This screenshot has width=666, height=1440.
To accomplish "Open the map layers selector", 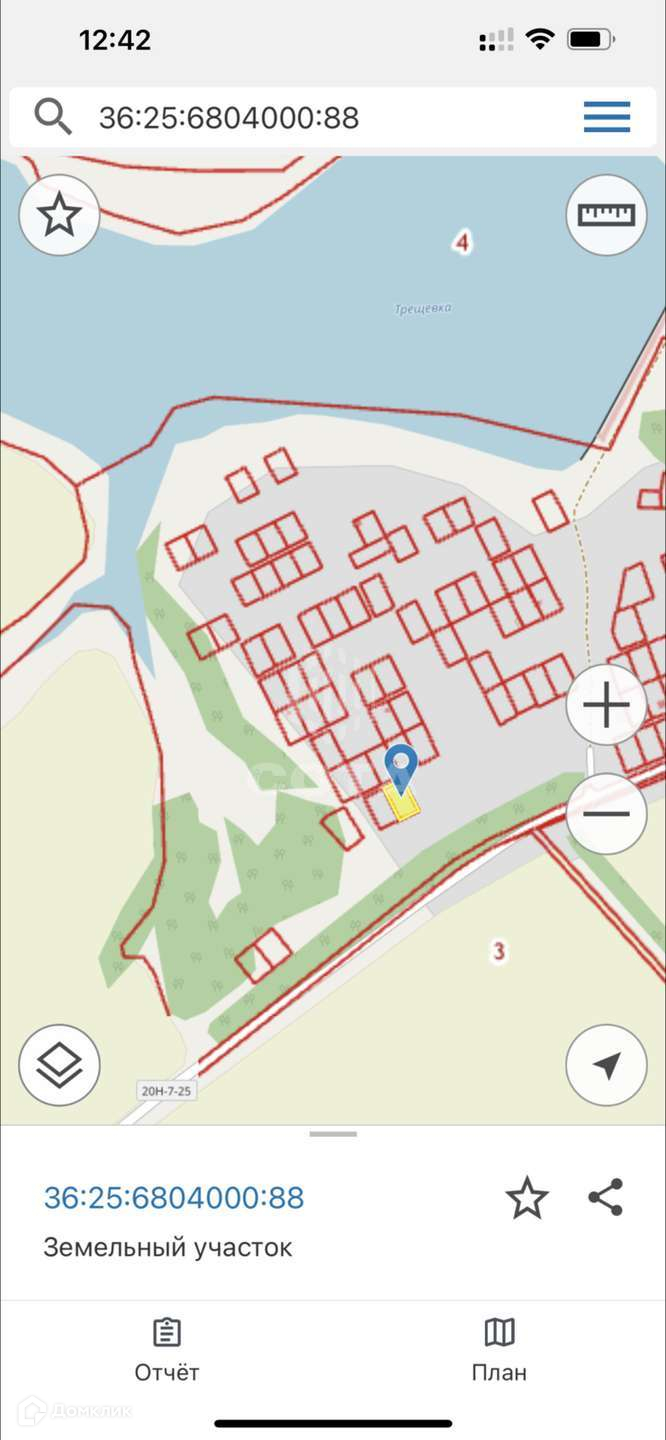I will pos(59,1065).
